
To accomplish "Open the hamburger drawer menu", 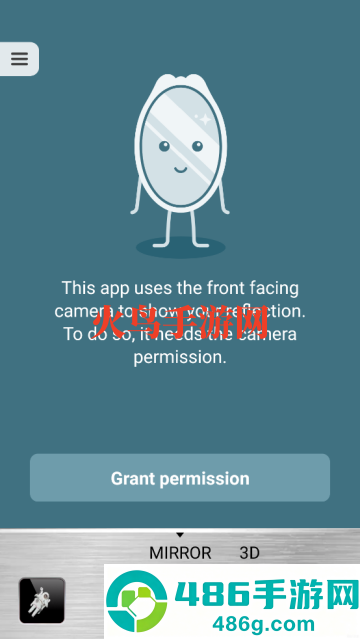I will tap(19, 59).
